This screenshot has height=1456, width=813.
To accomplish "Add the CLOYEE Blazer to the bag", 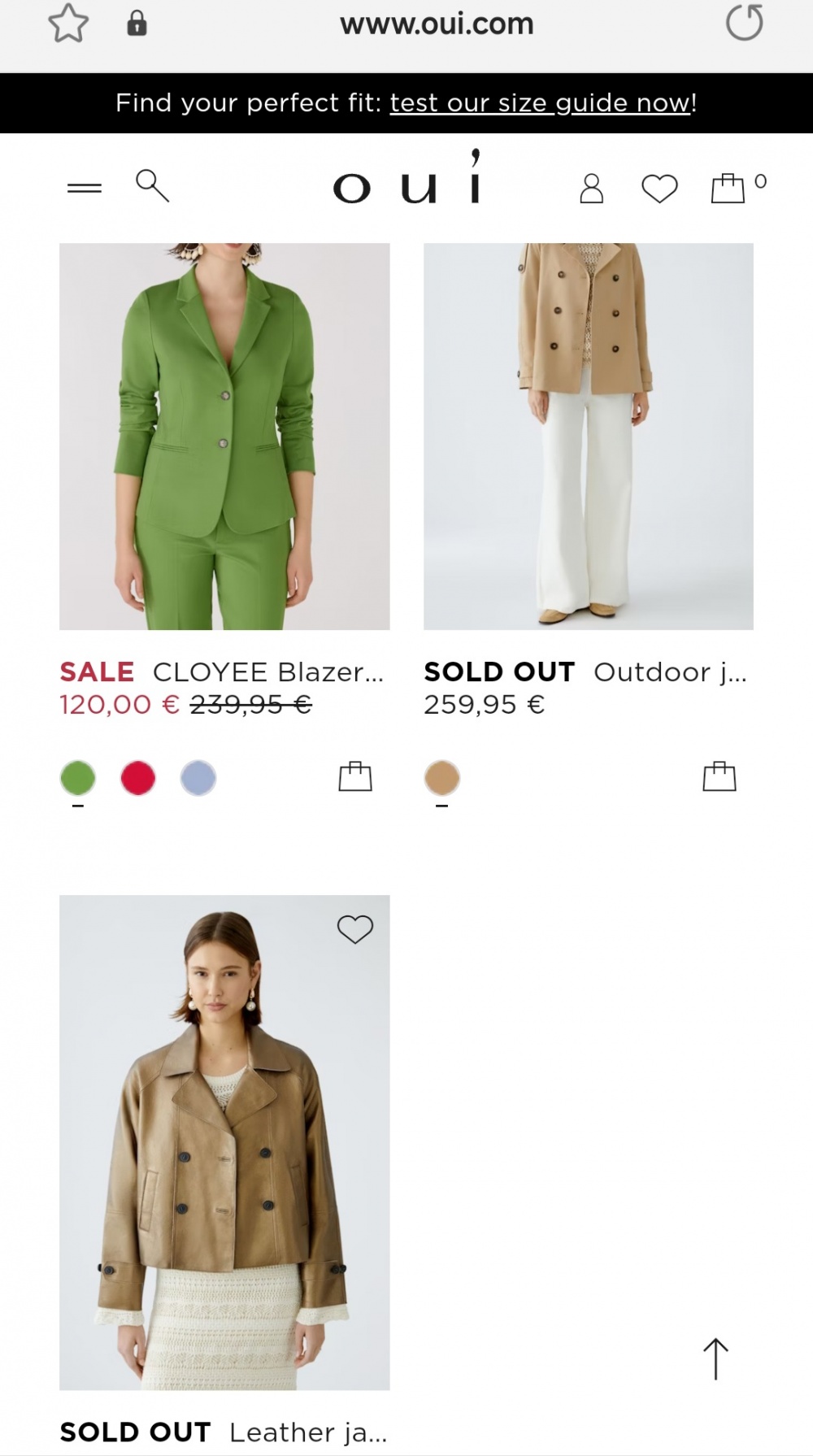I will [x=354, y=777].
